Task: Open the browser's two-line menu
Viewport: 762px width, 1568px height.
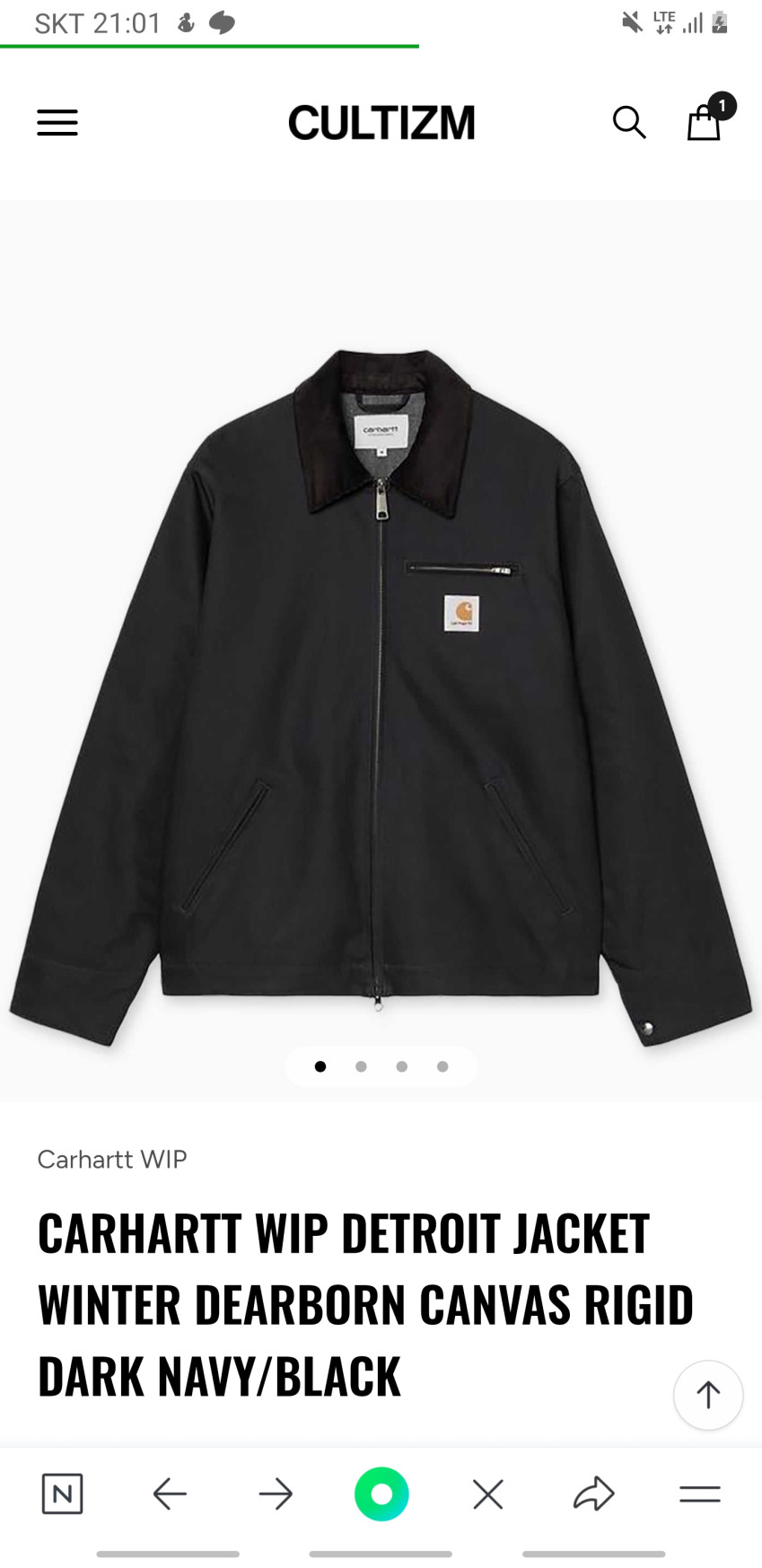Action: click(x=700, y=1494)
